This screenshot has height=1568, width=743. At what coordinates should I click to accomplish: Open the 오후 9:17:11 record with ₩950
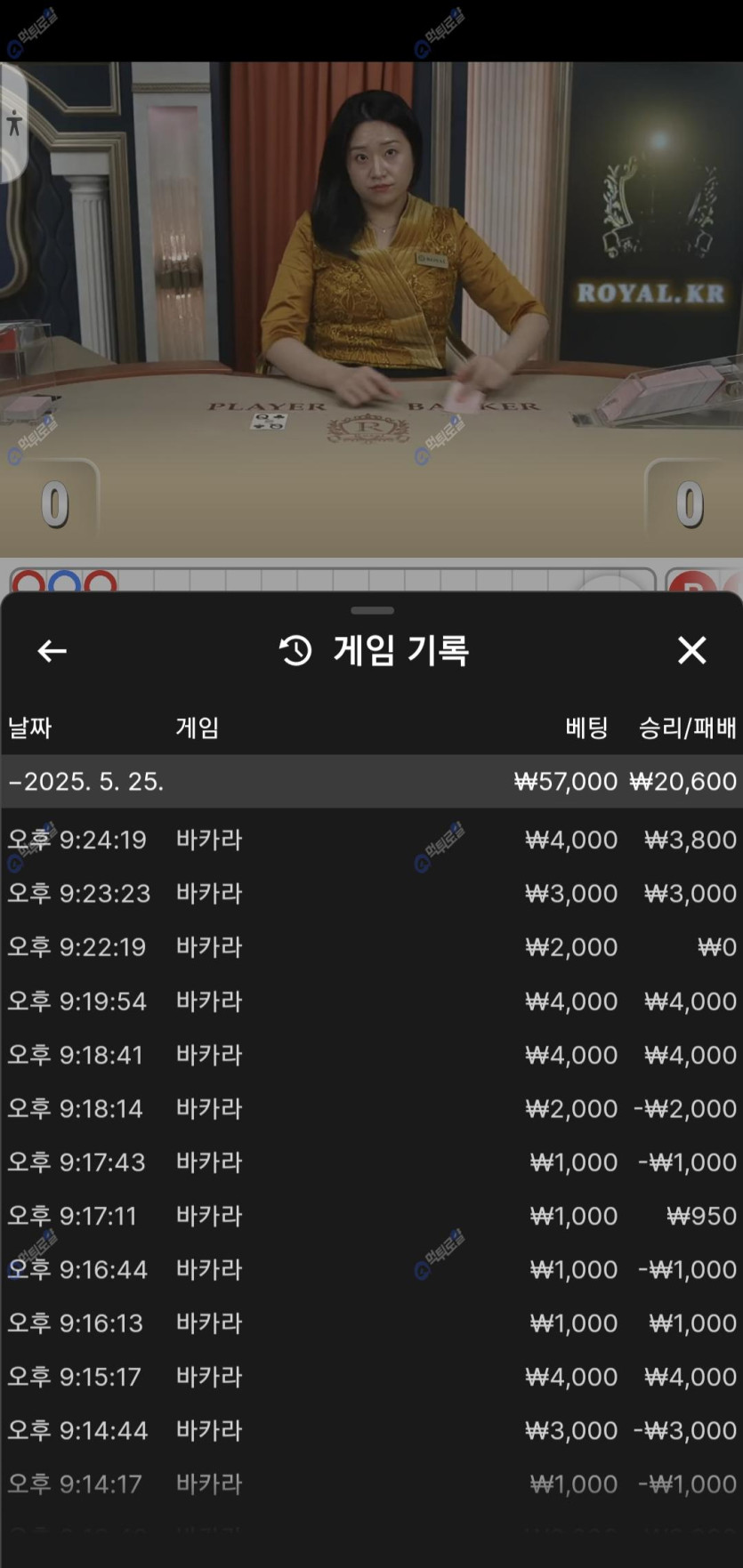click(371, 1216)
